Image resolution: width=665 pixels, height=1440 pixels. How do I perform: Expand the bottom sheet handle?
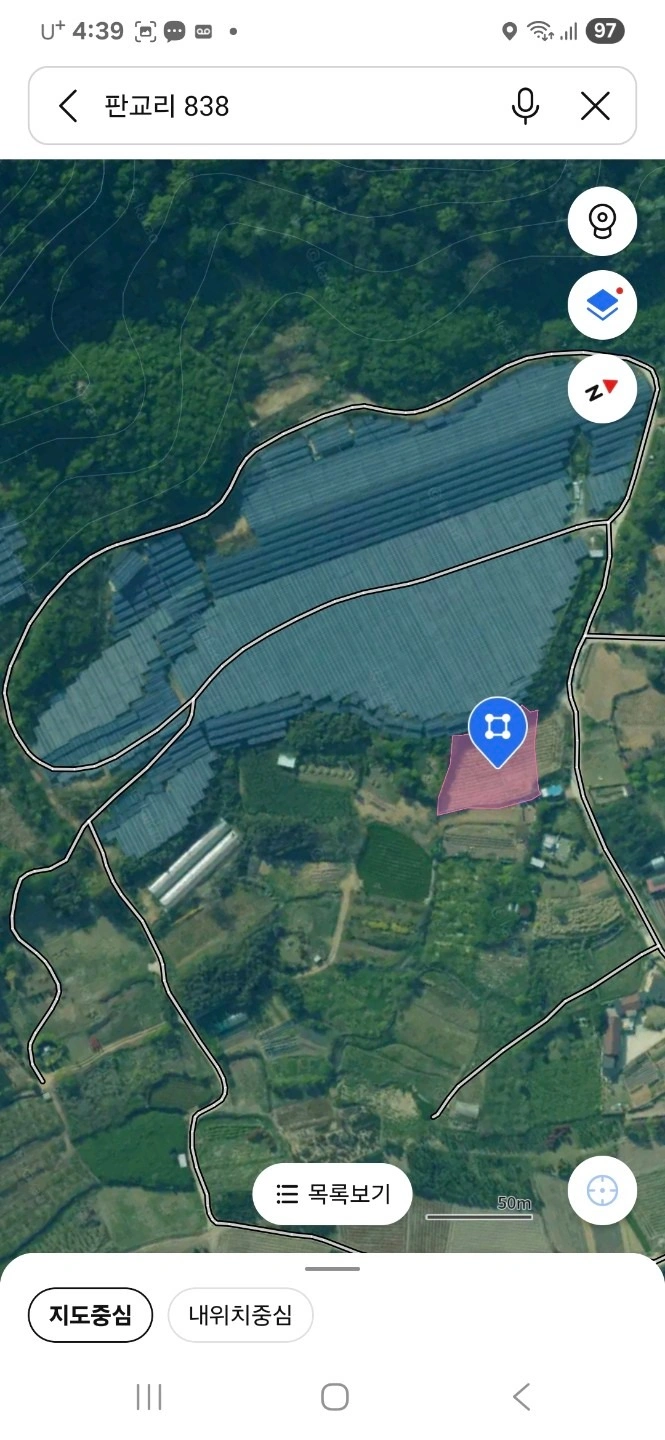[332, 1269]
